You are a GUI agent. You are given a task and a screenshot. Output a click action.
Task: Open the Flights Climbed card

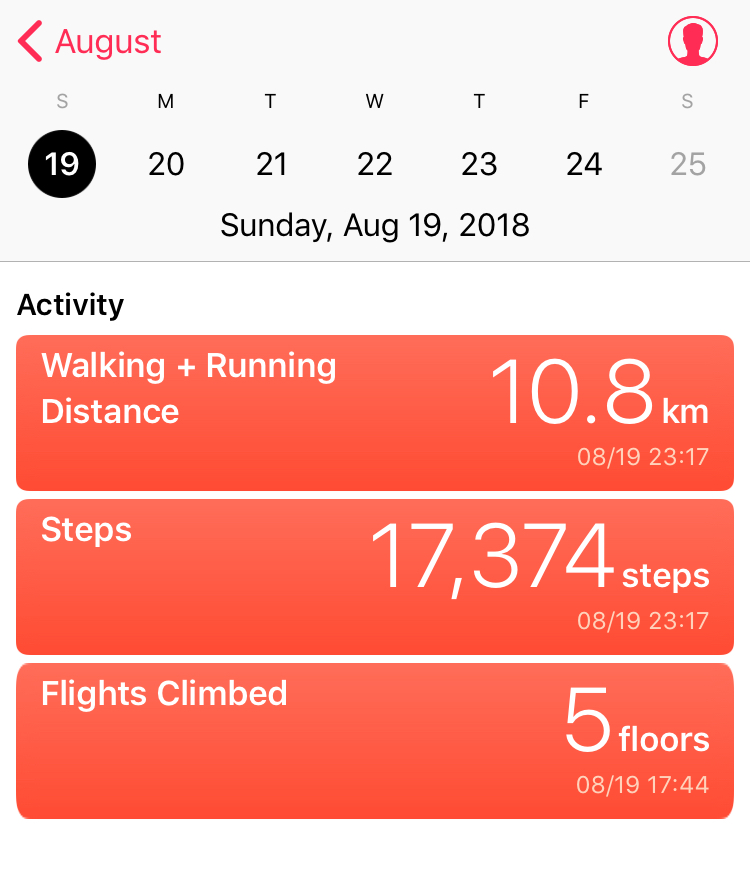[x=375, y=741]
